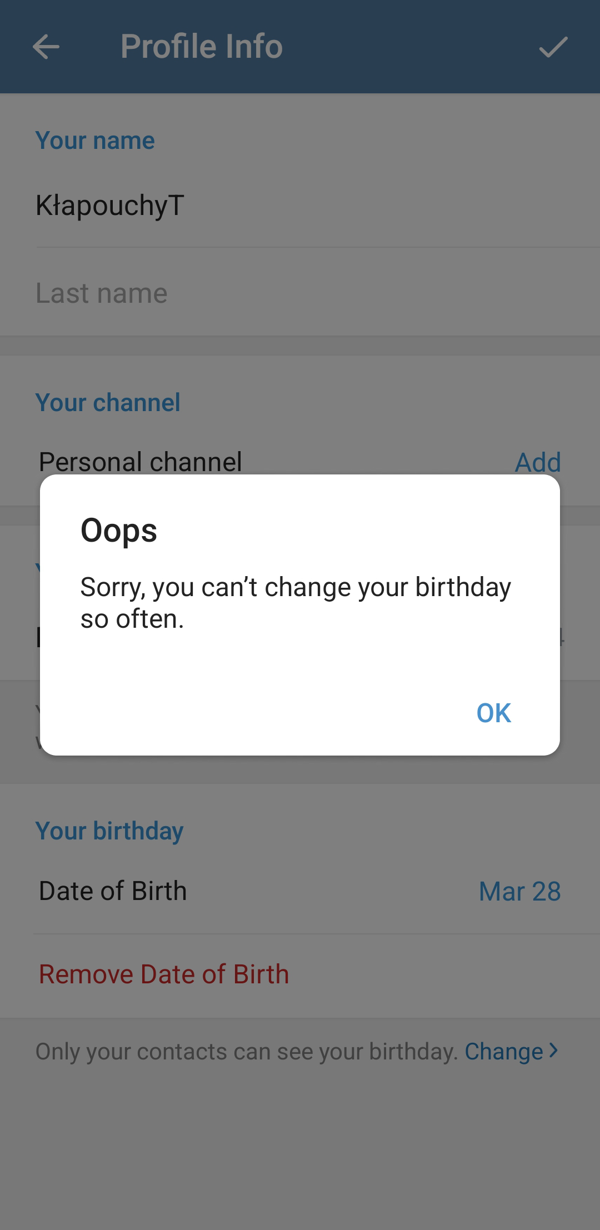The width and height of the screenshot is (600, 1230).
Task: Tap the Last name field
Action: click(x=300, y=293)
